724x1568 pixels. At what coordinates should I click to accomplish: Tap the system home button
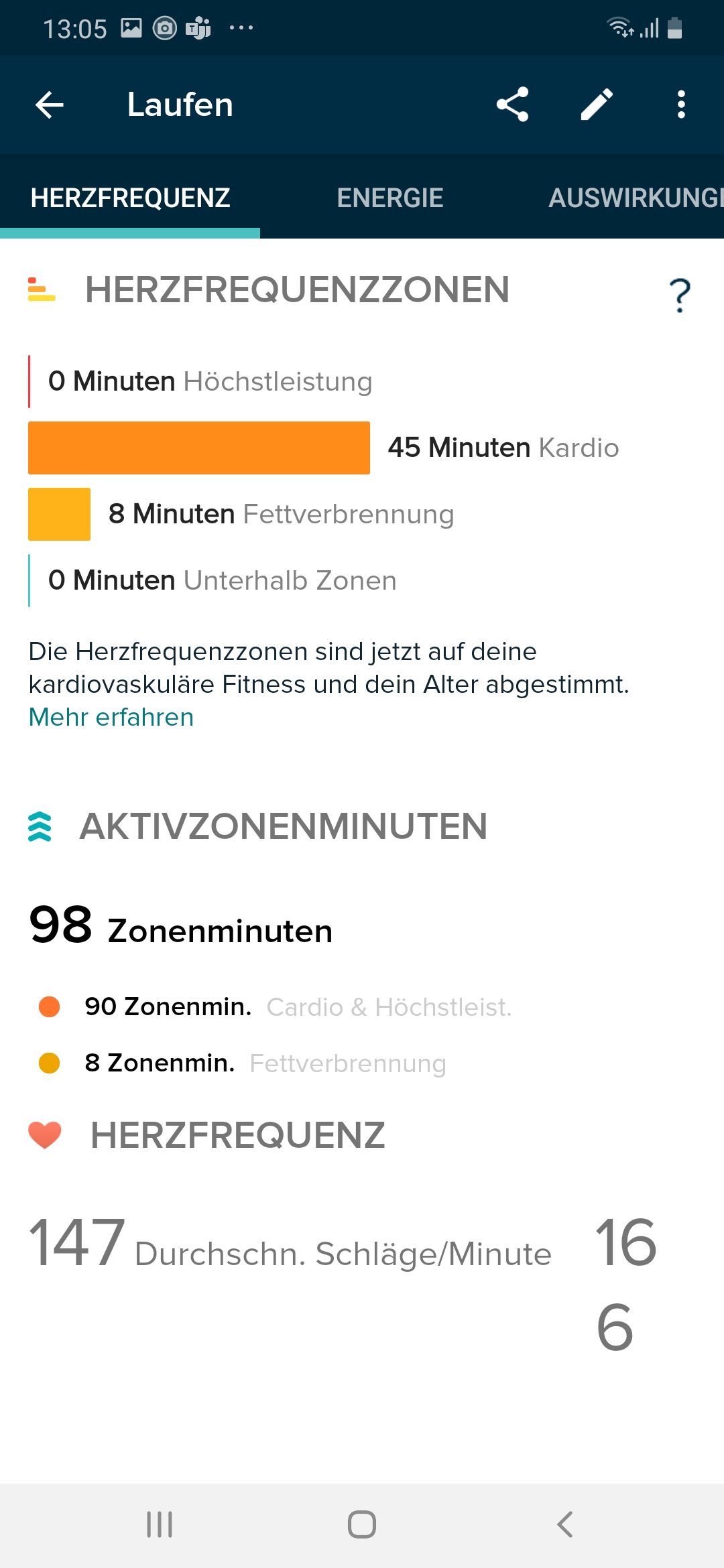(362, 1524)
